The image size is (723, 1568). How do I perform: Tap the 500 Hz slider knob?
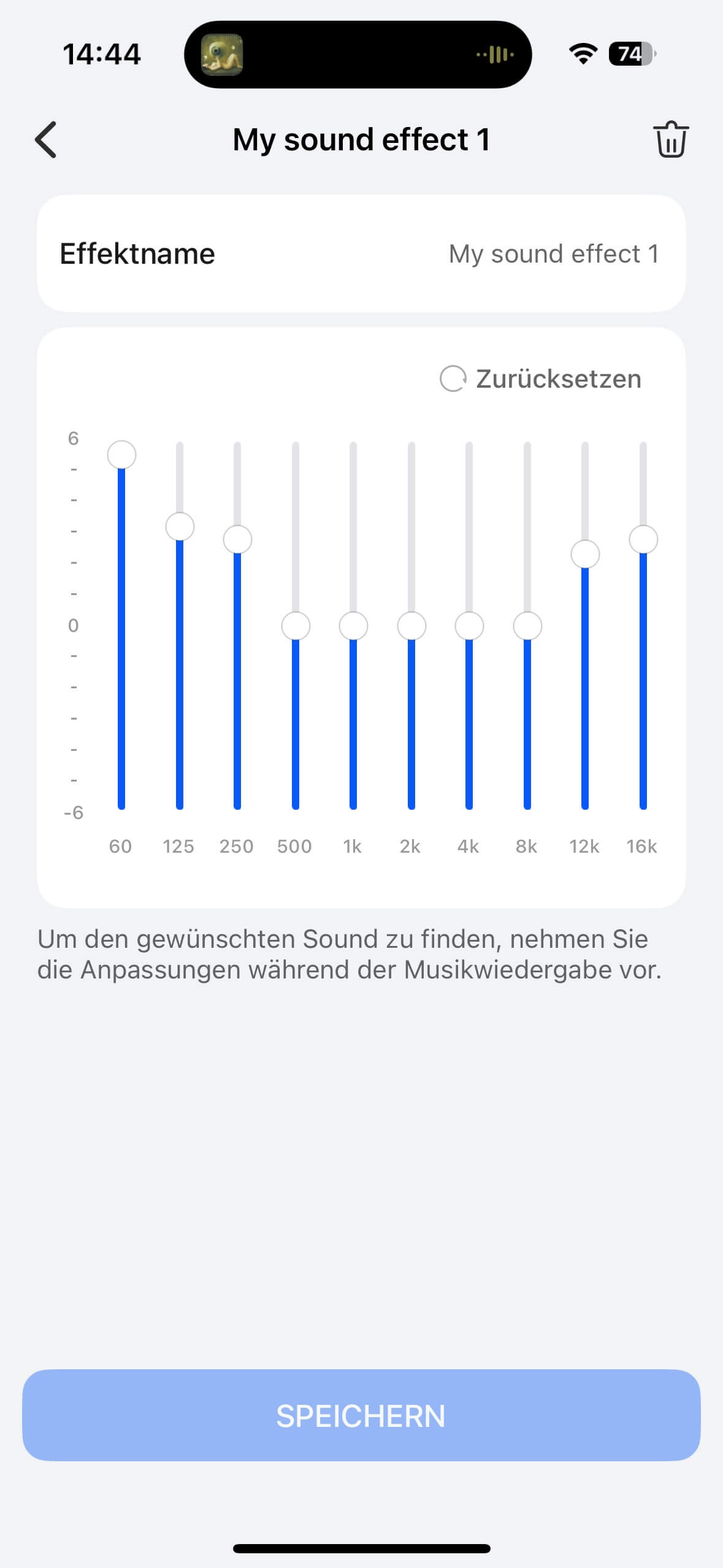pyautogui.click(x=296, y=626)
